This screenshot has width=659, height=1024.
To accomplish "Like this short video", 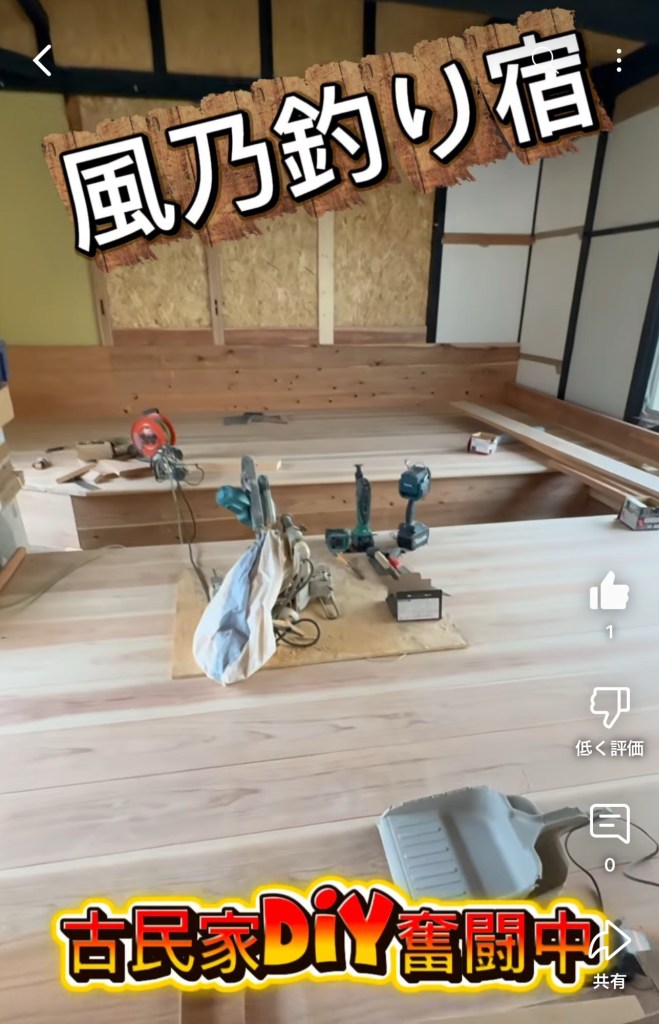I will (x=609, y=592).
